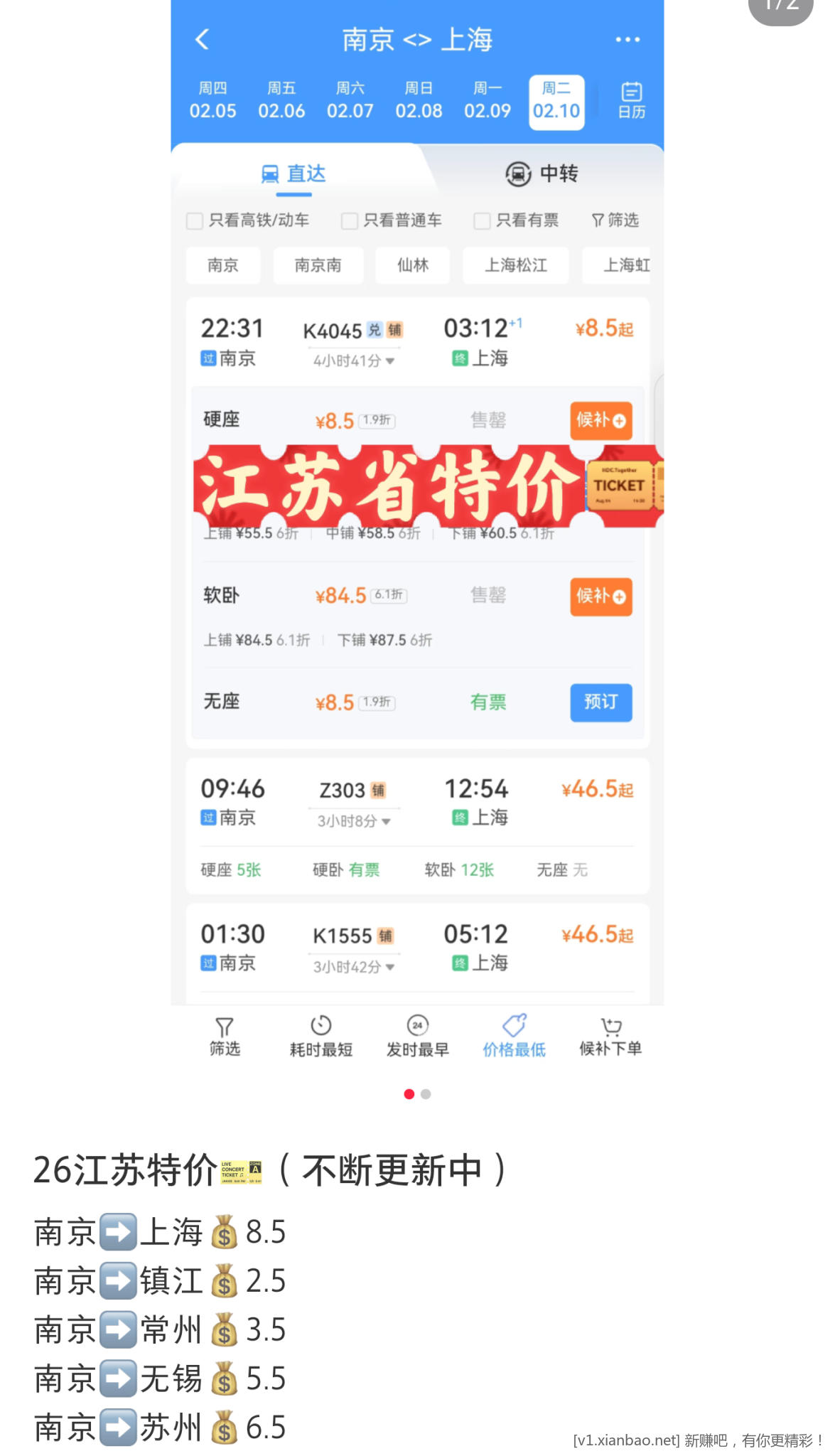The image size is (835, 1456).
Task: Tap the second pagination dot indicator
Action: pyautogui.click(x=425, y=1094)
